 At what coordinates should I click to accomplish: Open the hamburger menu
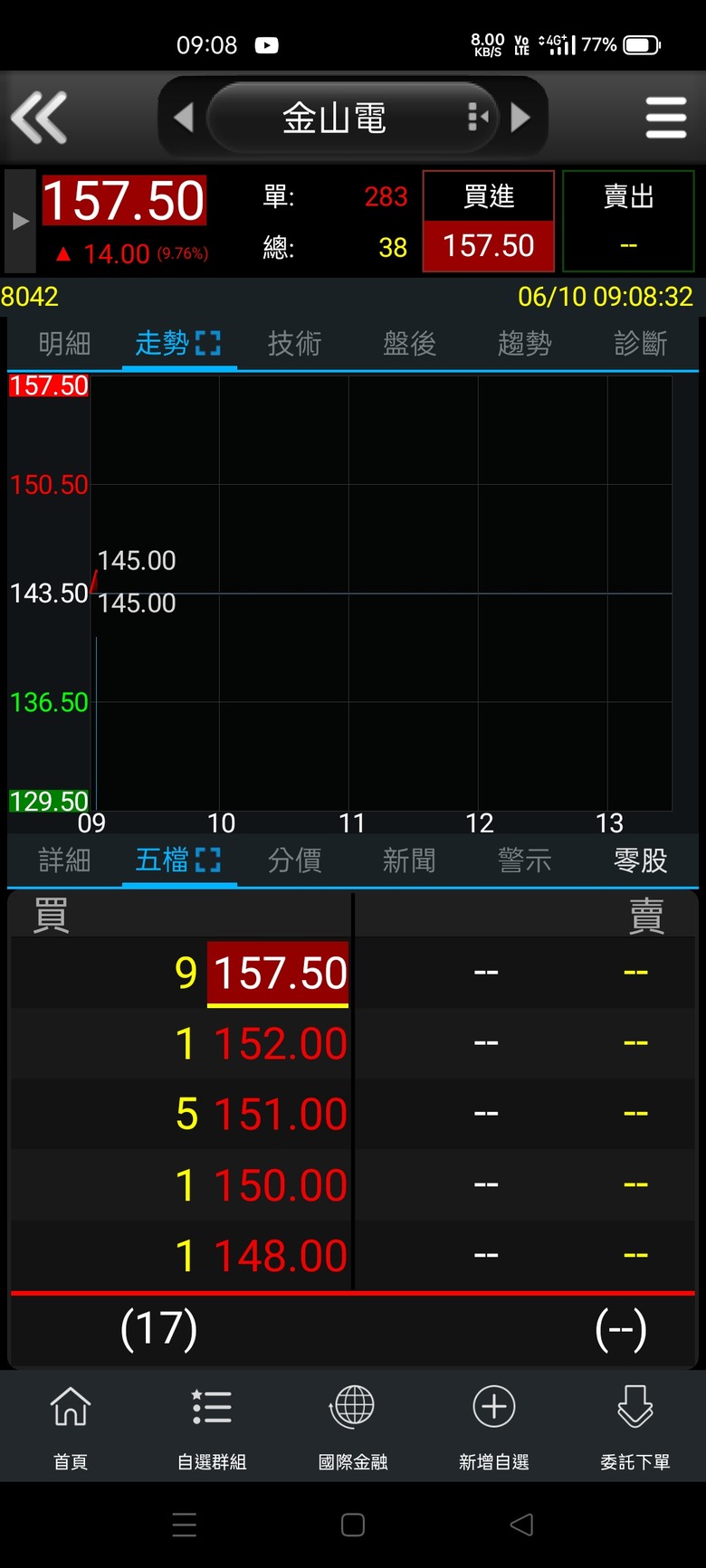click(x=666, y=118)
